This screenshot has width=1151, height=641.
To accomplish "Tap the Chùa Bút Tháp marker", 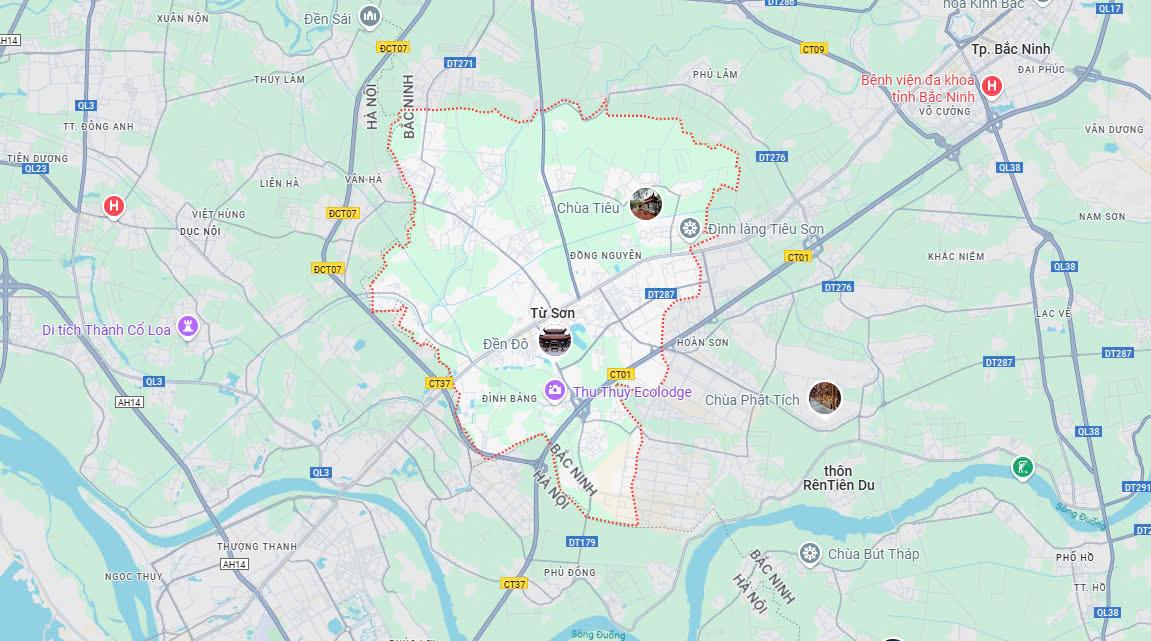I will click(x=810, y=553).
